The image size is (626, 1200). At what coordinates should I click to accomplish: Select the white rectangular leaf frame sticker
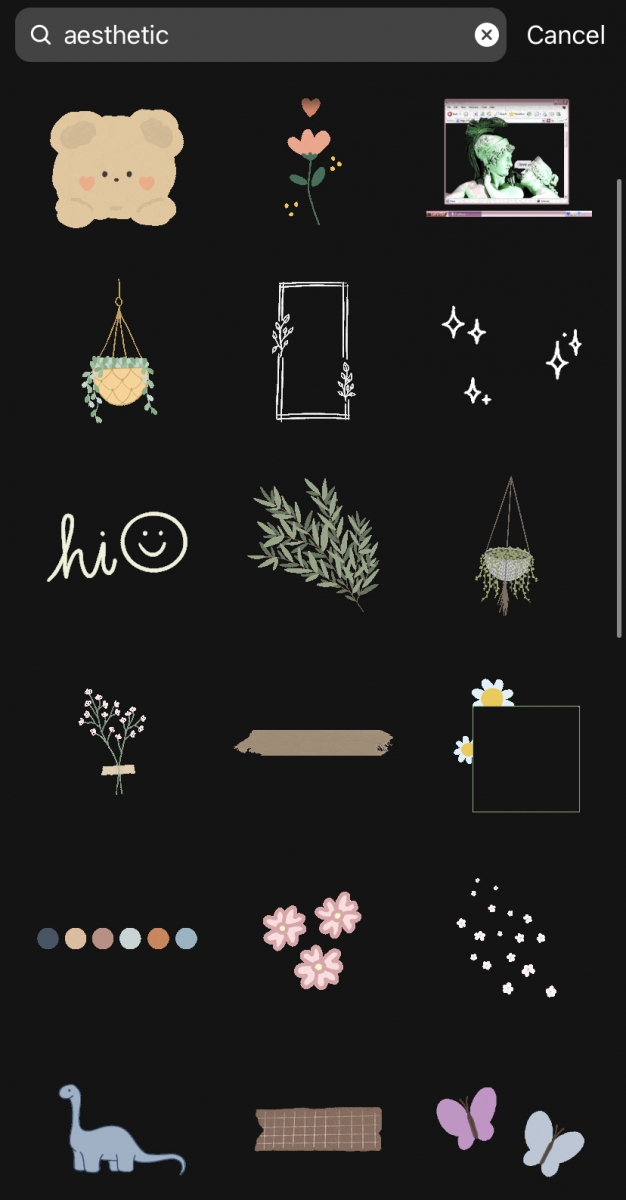[313, 351]
